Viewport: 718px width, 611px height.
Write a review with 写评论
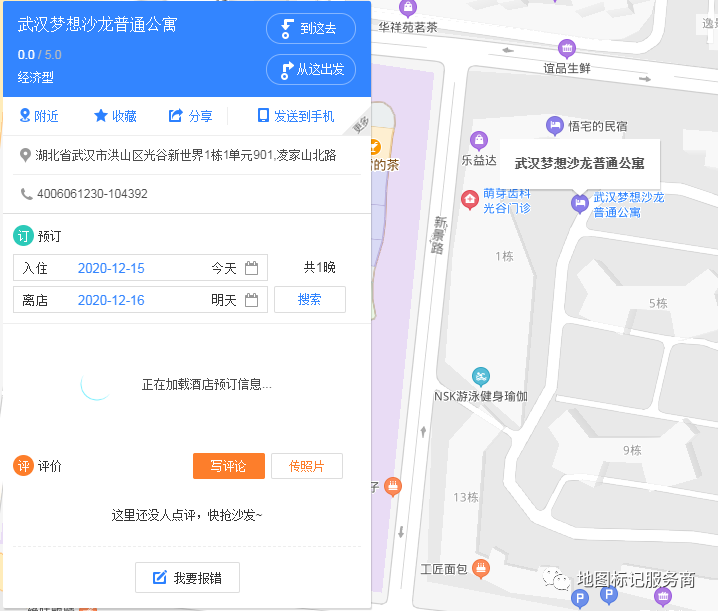pos(229,466)
